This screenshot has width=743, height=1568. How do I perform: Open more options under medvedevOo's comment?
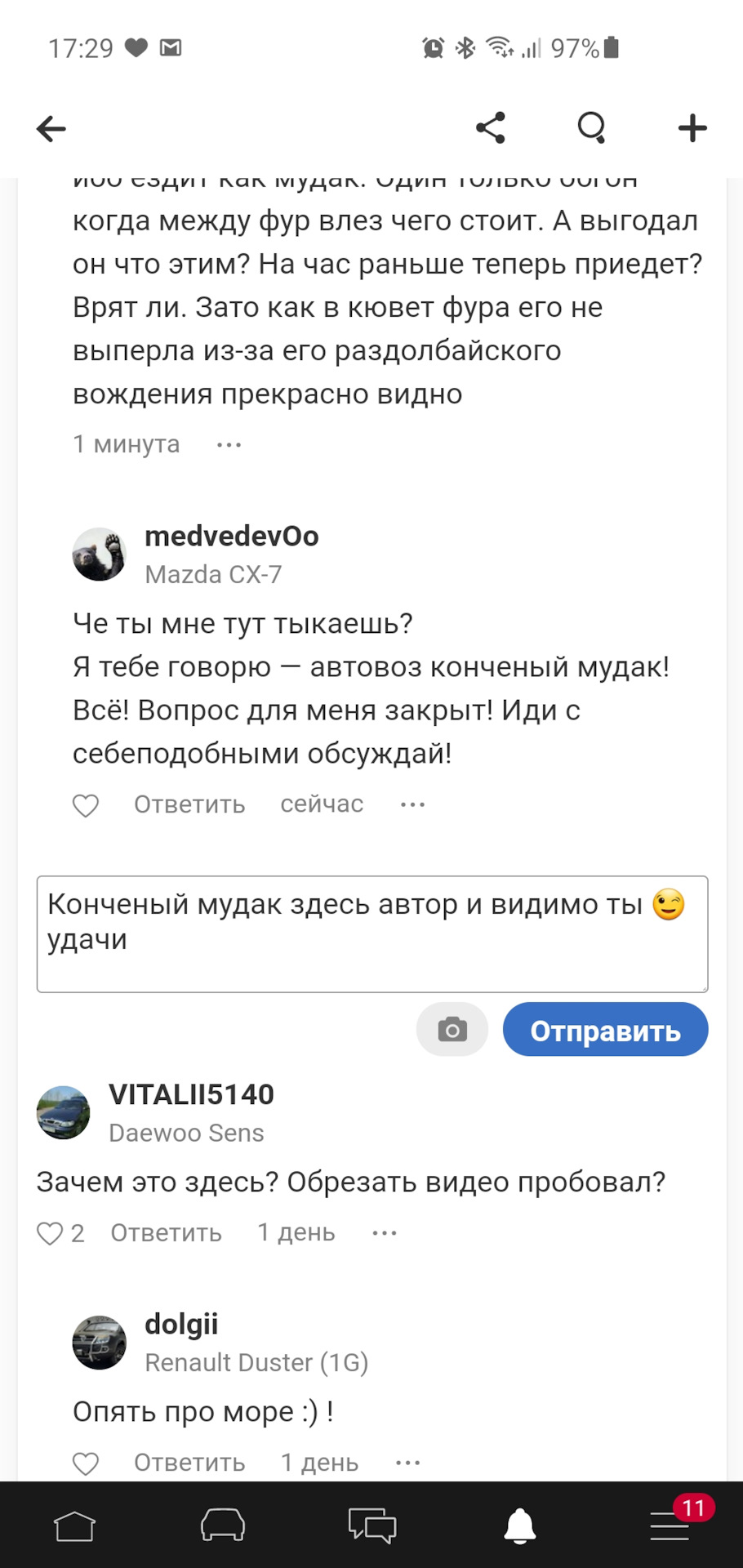pos(412,804)
